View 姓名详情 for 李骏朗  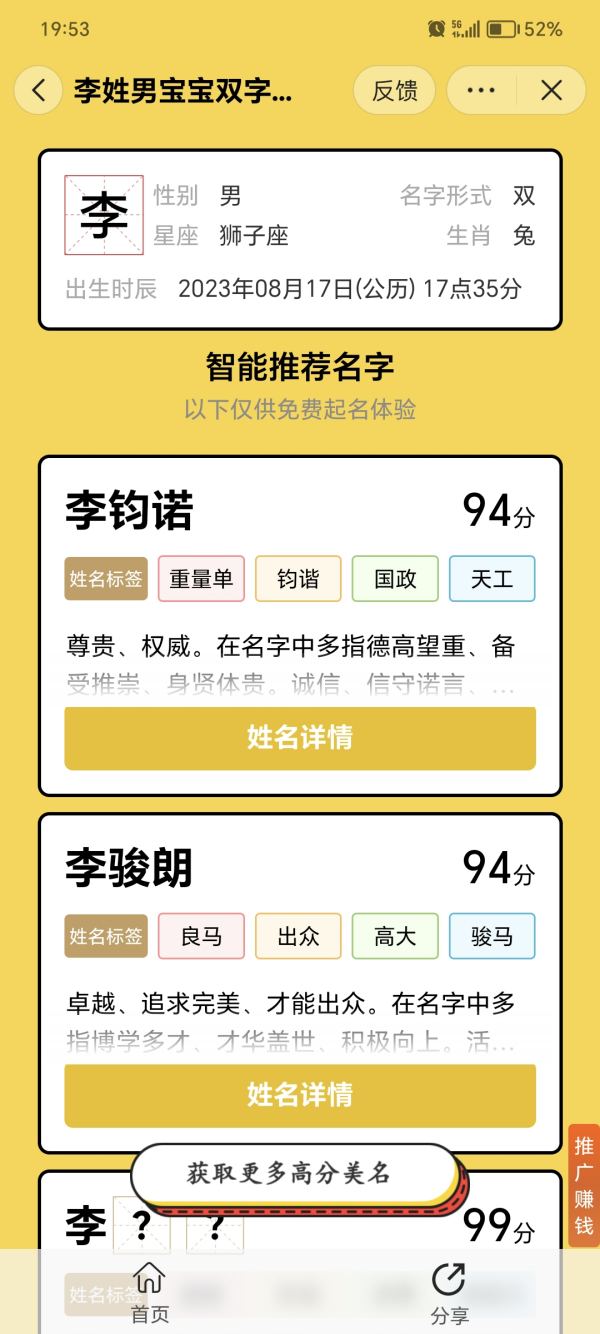point(300,1095)
